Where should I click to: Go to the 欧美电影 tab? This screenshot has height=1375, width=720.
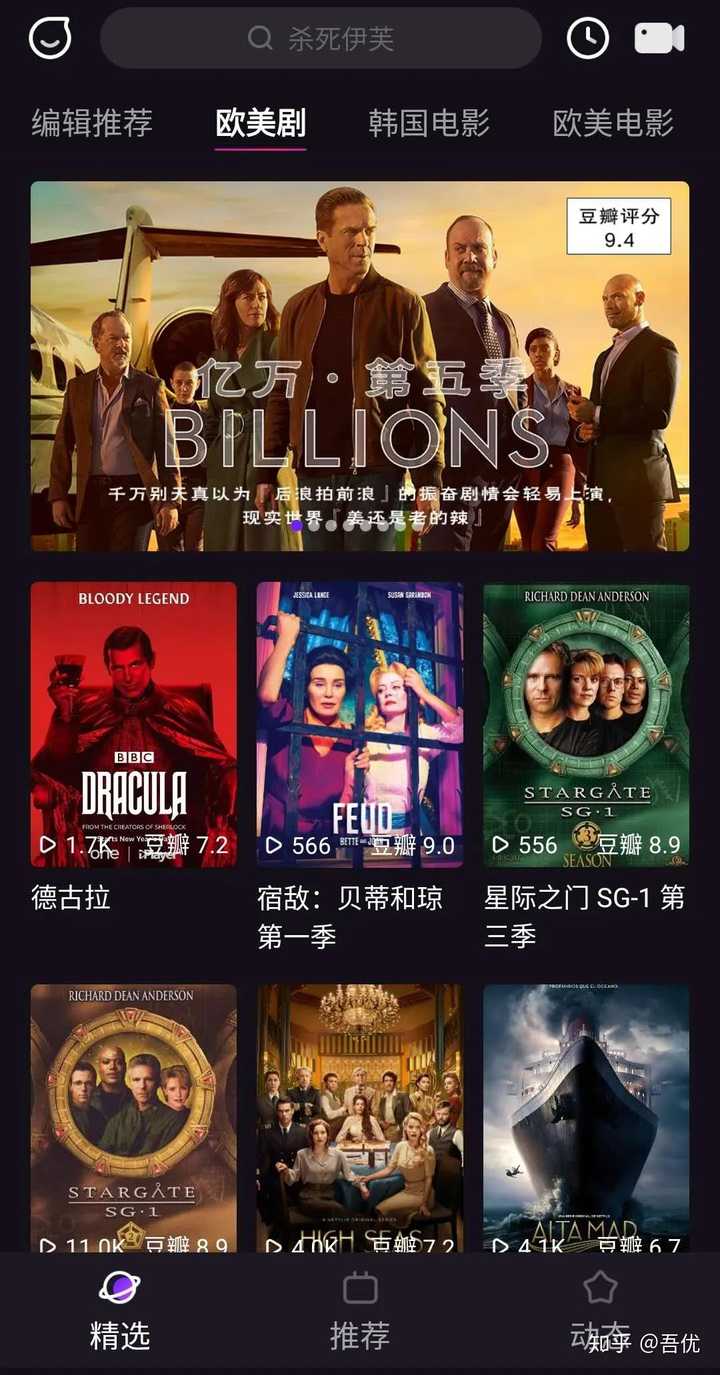[613, 123]
